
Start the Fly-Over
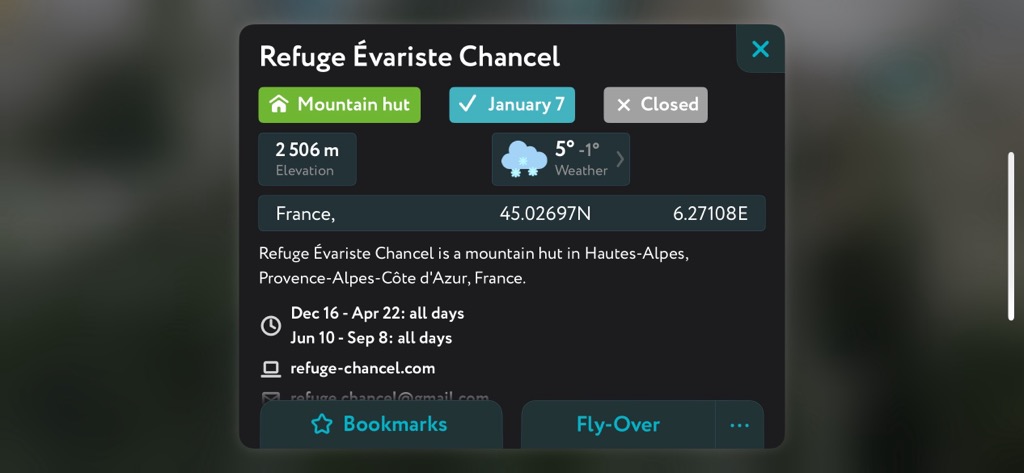tap(618, 424)
